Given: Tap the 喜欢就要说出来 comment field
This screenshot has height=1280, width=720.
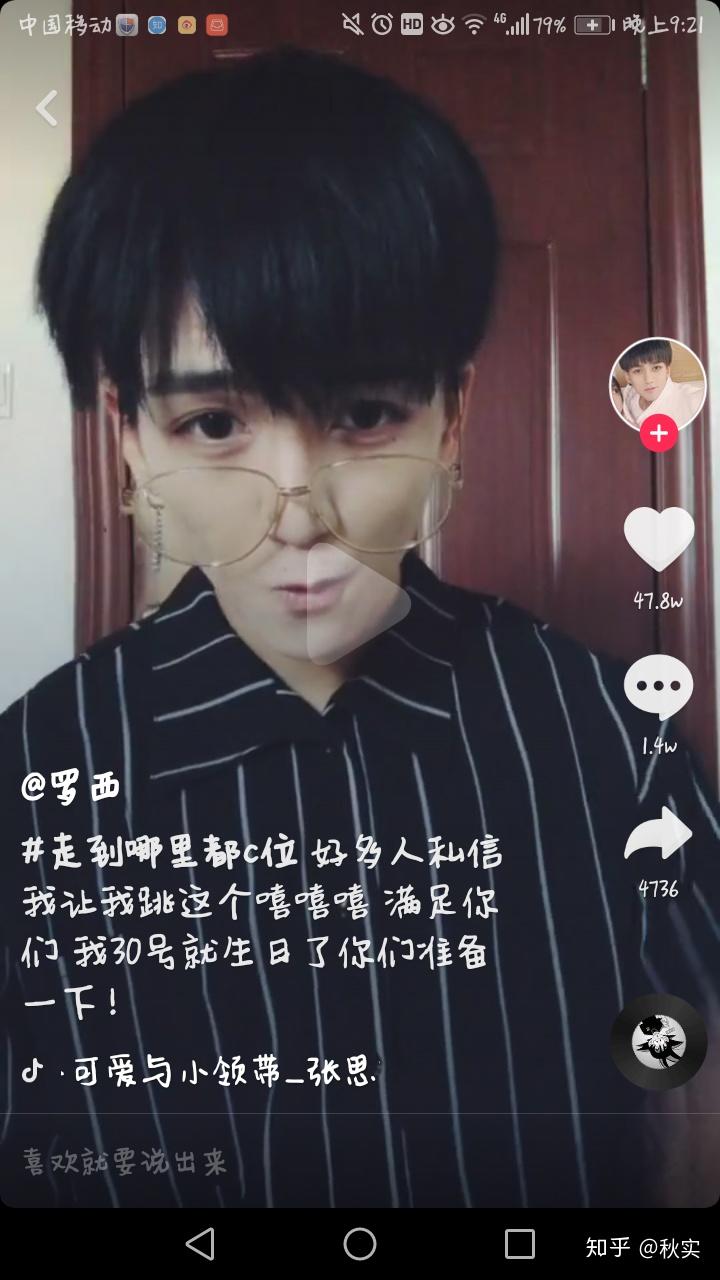Looking at the screenshot, I should tap(125, 1161).
